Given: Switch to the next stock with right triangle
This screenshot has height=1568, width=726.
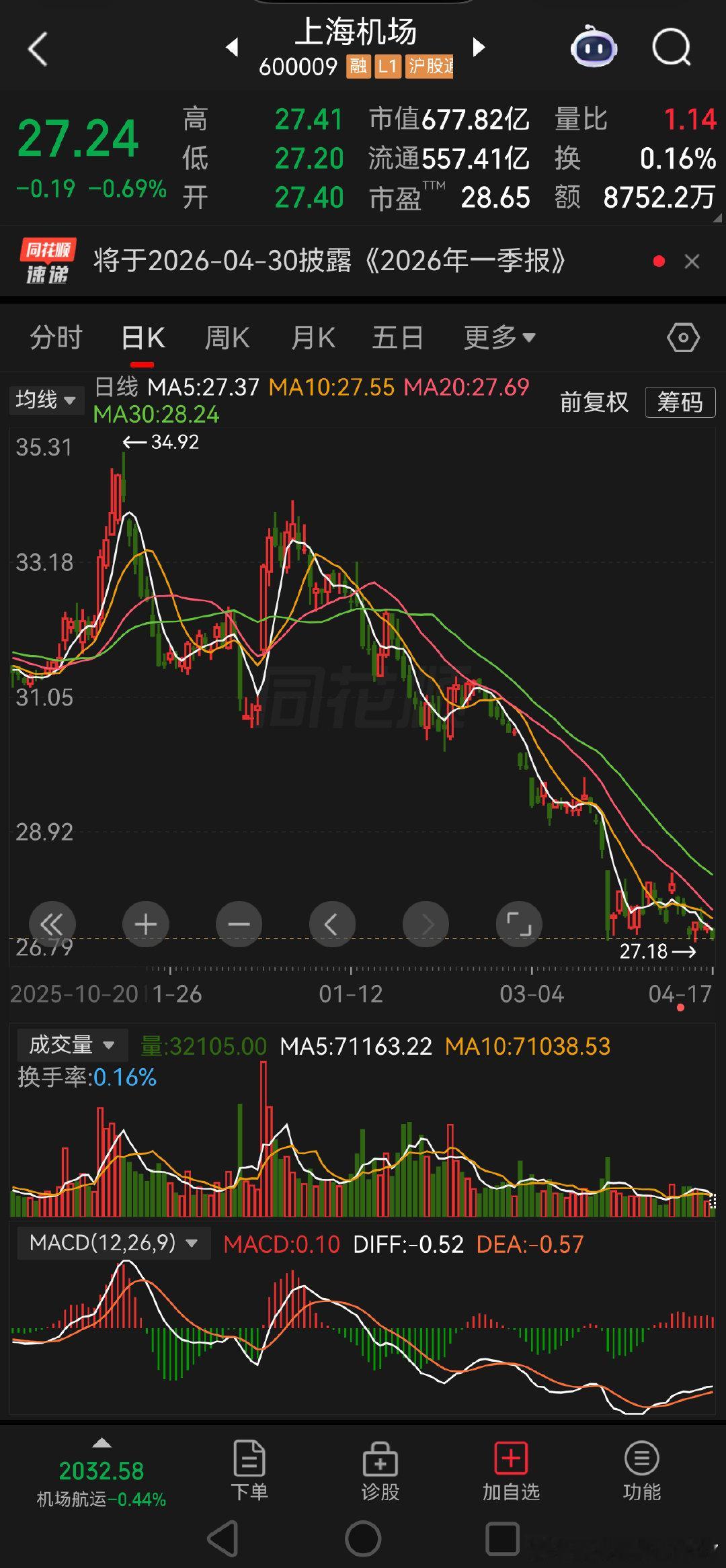Looking at the screenshot, I should coord(479,47).
